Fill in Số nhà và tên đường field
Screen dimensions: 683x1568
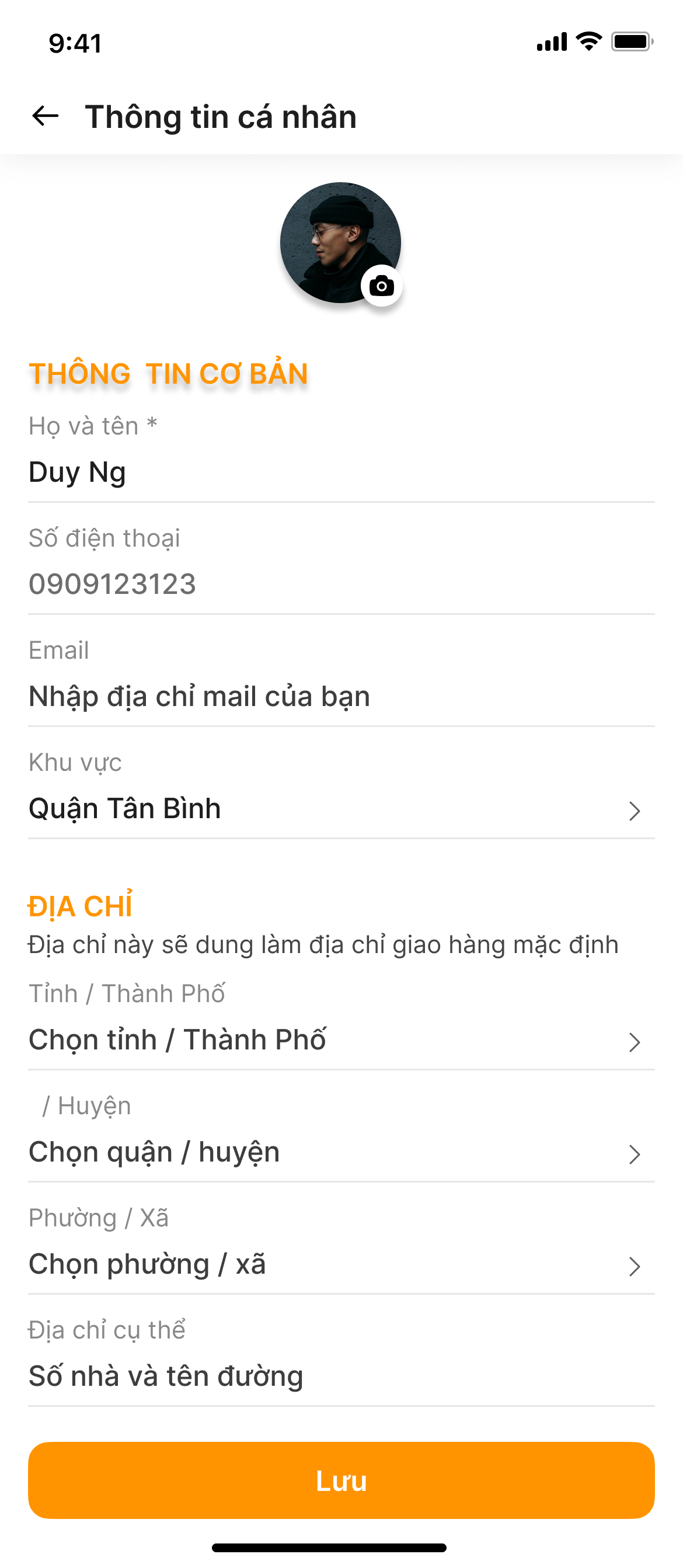pyautogui.click(x=340, y=1376)
